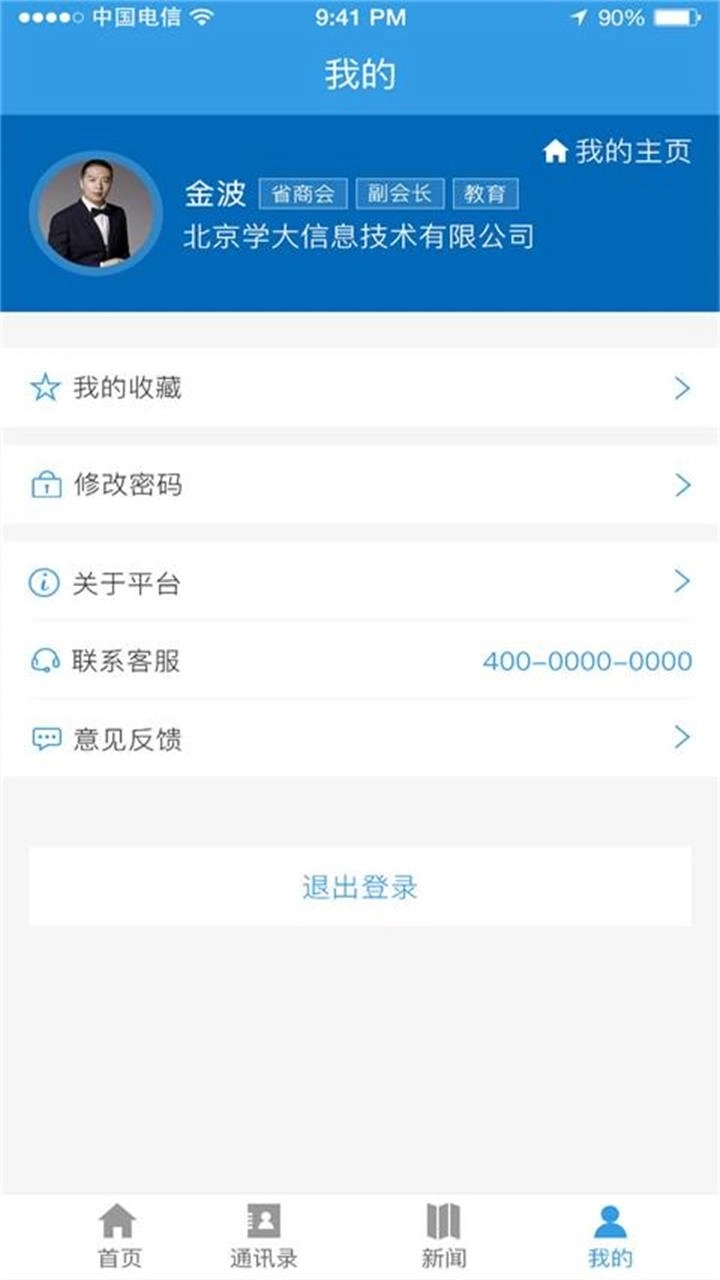Screen dimensions: 720x1280
Task: Tap the home icon next to 我的主页
Action: coord(557,150)
